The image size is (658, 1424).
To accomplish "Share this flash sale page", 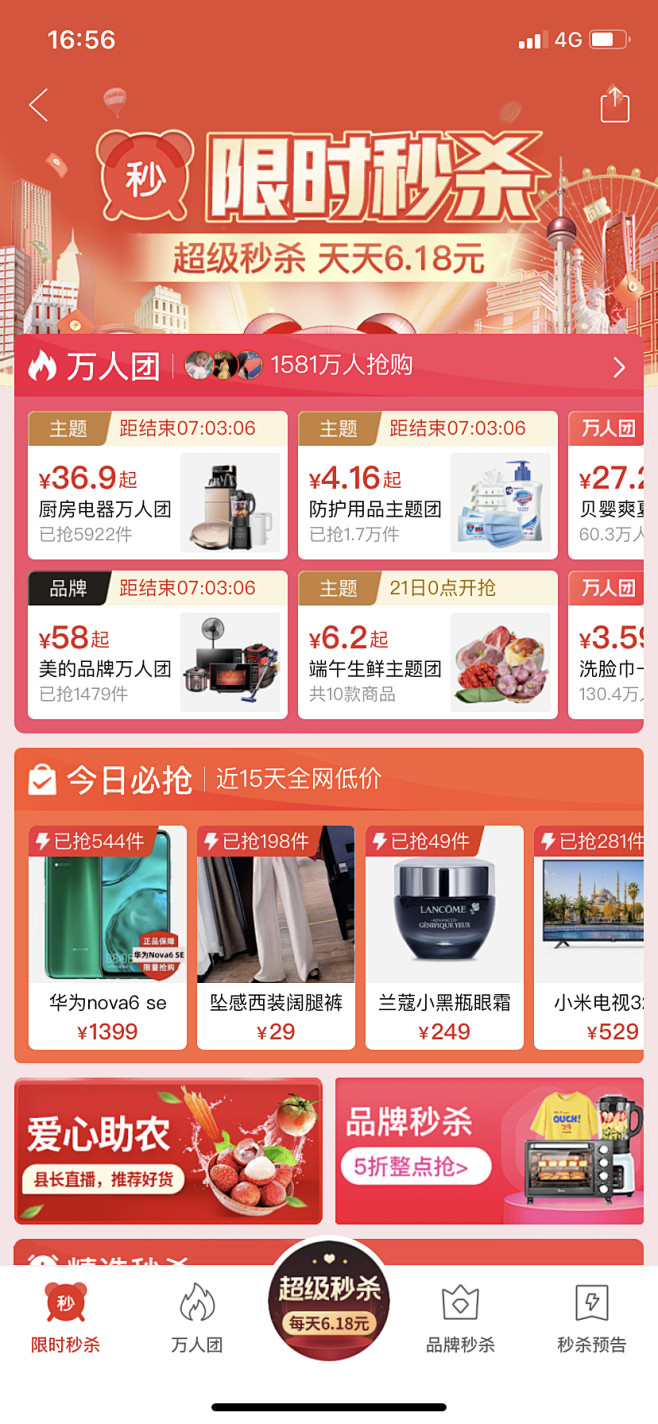I will click(614, 105).
